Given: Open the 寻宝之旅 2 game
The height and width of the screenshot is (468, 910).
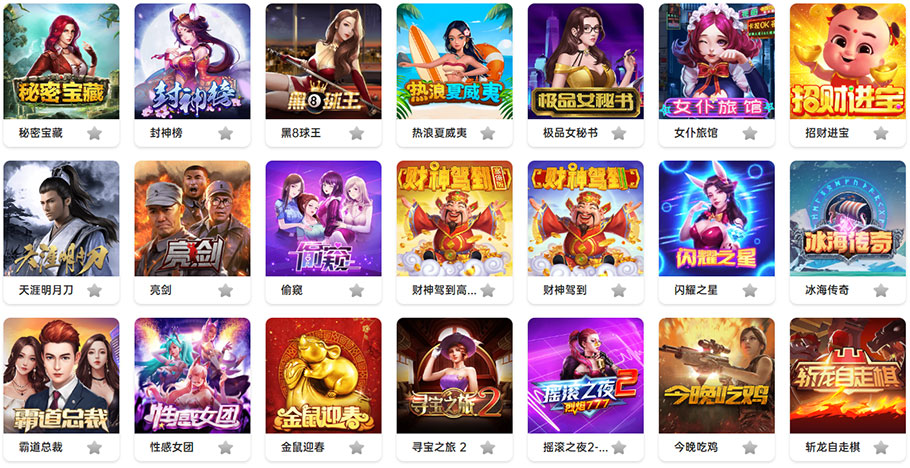Looking at the screenshot, I should (454, 375).
